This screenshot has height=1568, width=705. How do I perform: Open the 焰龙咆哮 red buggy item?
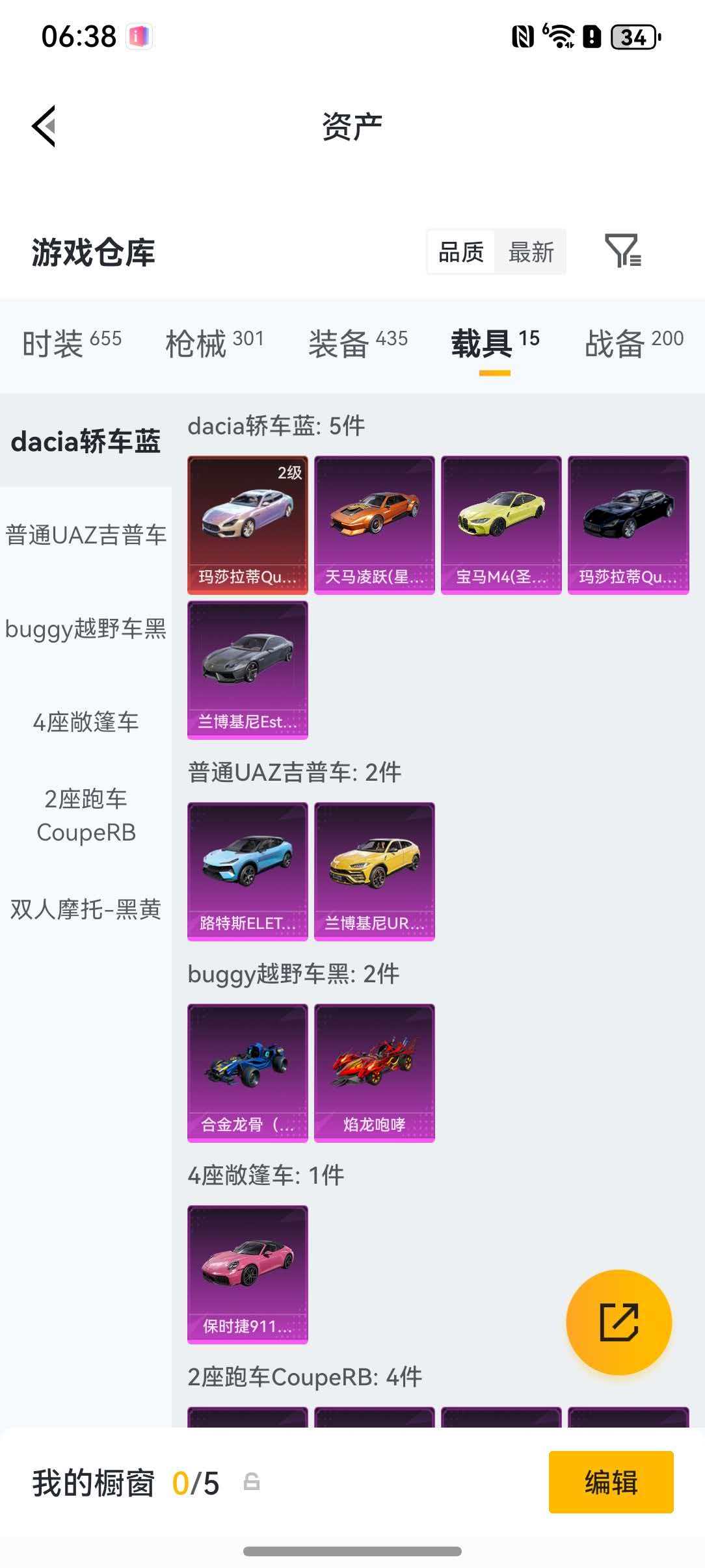(375, 1069)
